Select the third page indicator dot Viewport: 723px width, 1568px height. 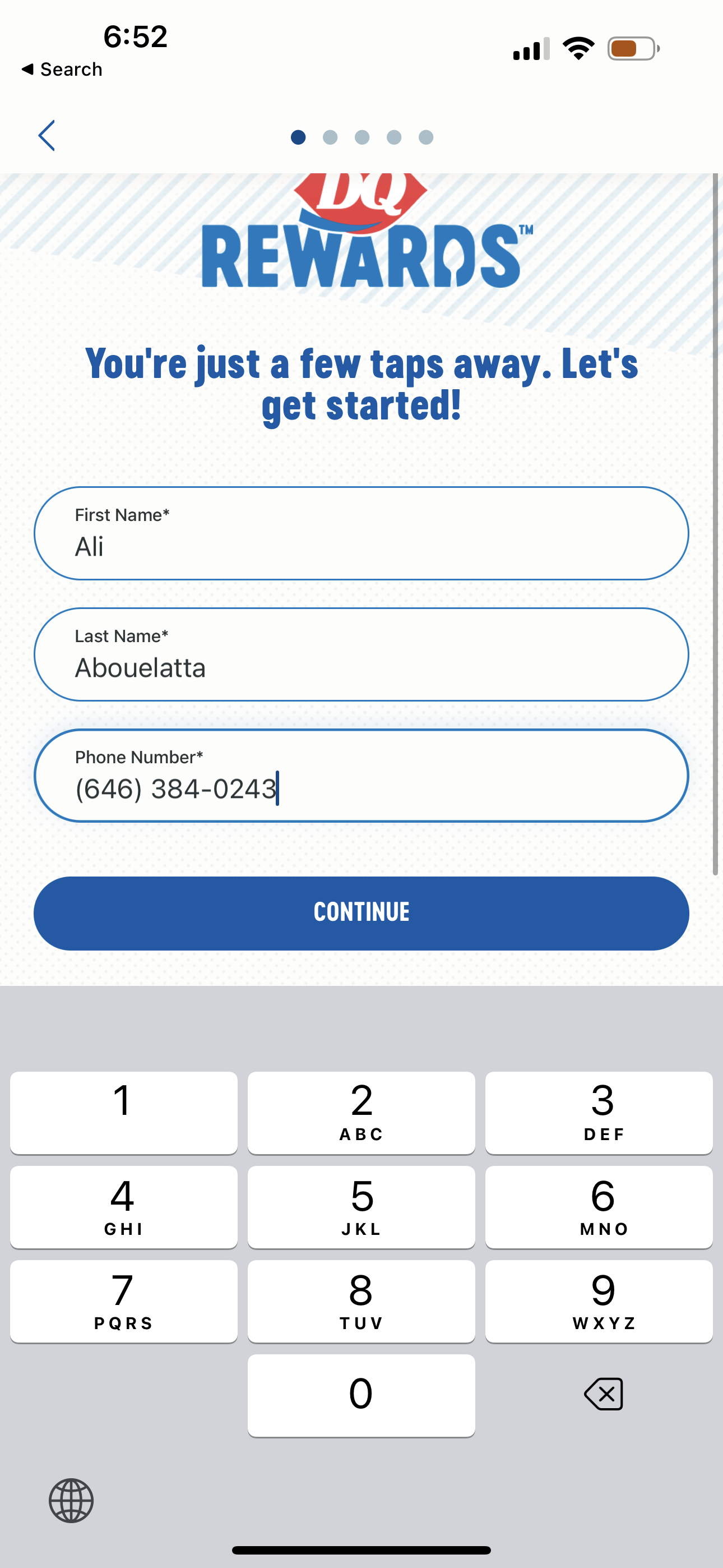pyautogui.click(x=361, y=137)
